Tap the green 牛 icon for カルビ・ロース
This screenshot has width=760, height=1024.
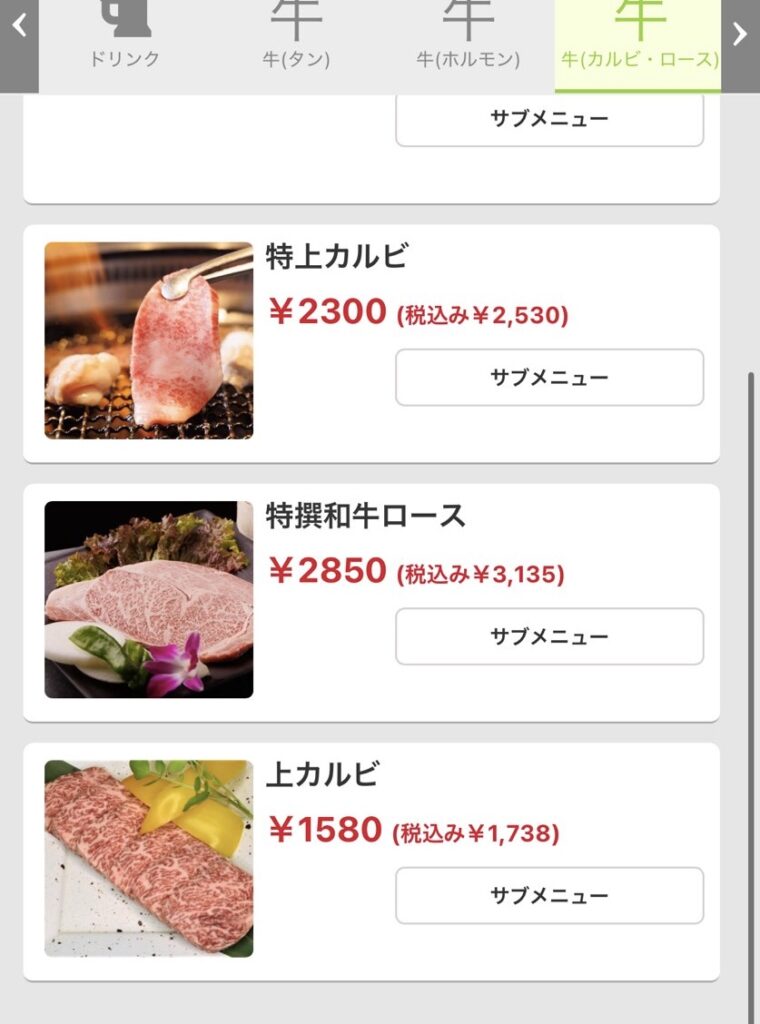pyautogui.click(x=638, y=20)
